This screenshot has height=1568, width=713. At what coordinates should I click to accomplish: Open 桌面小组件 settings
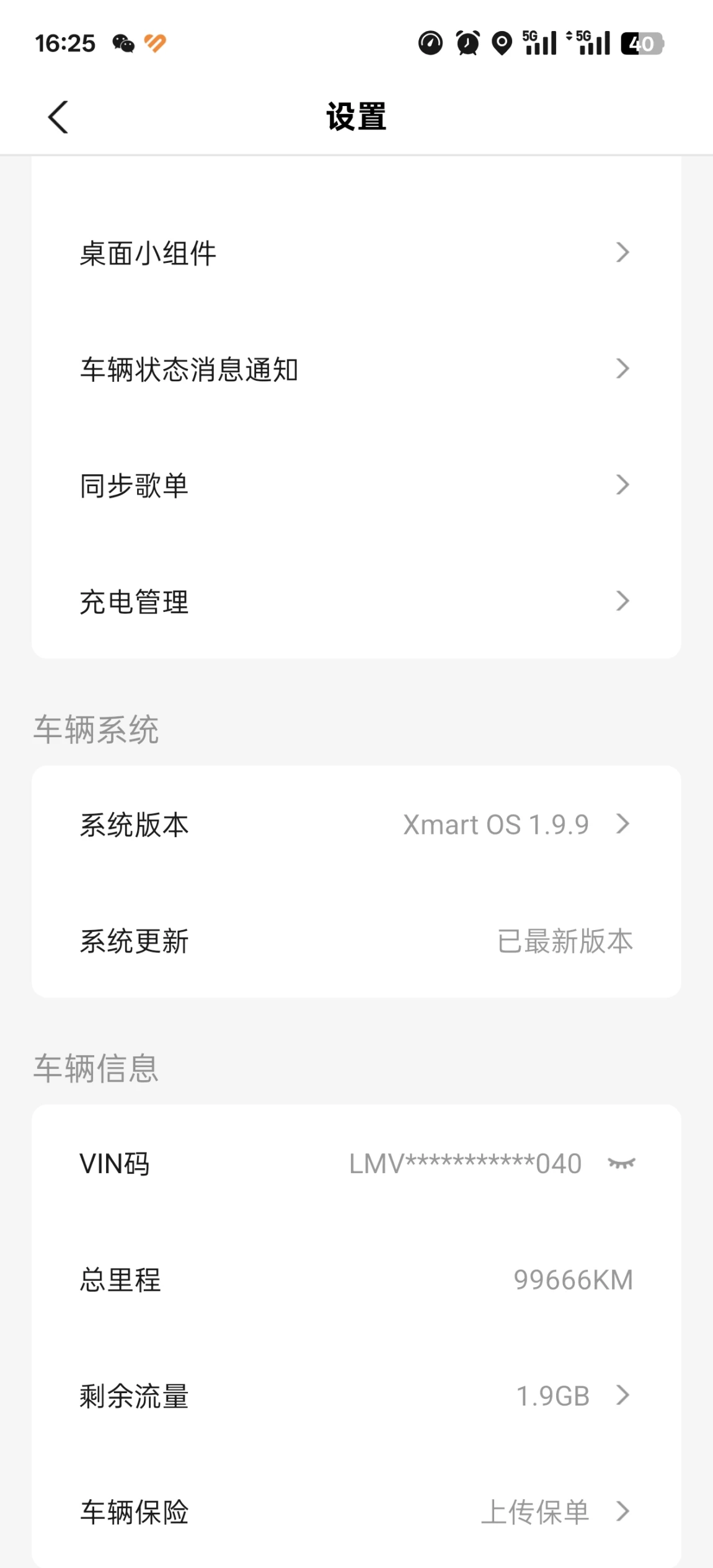[x=356, y=253]
